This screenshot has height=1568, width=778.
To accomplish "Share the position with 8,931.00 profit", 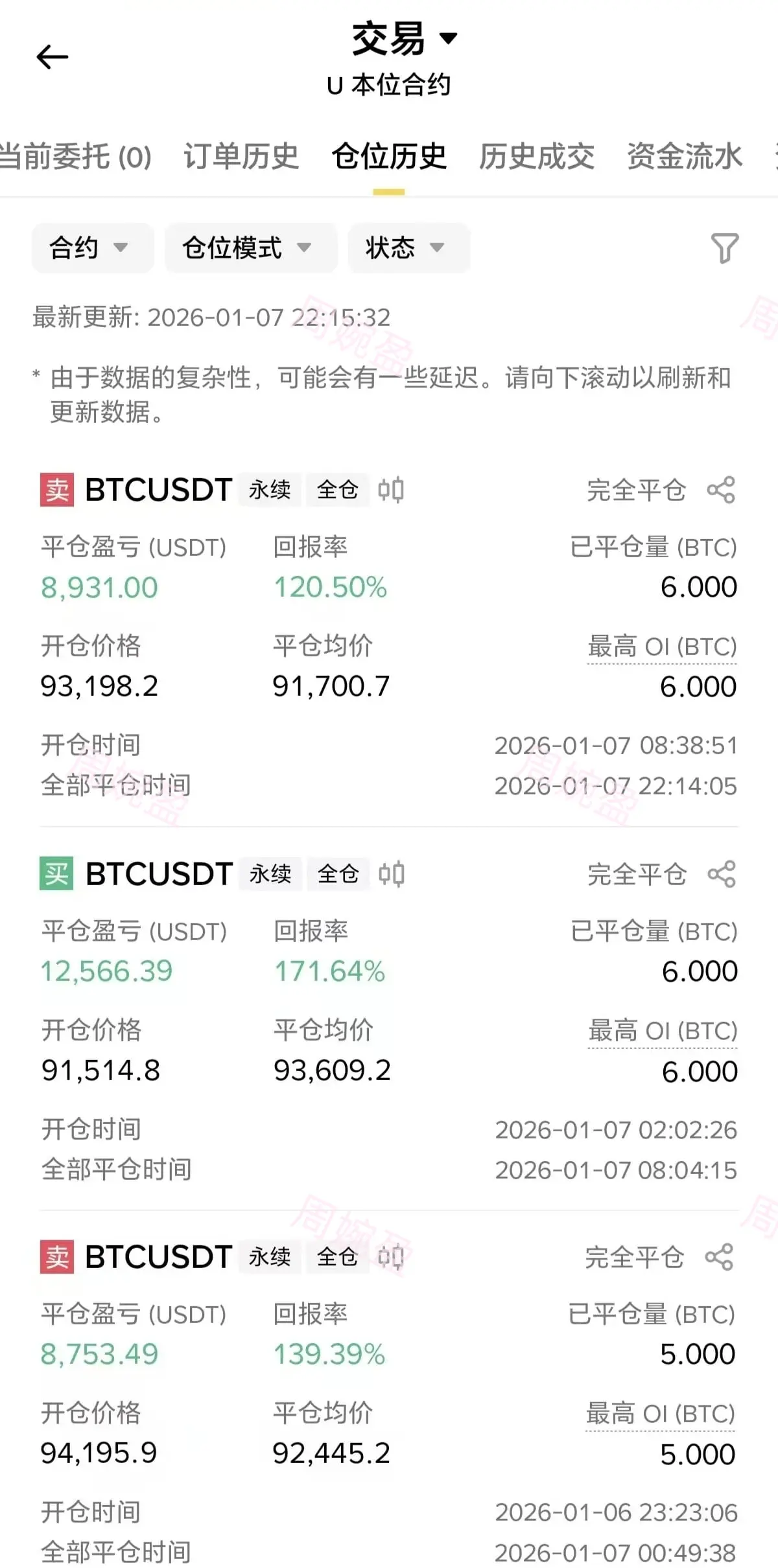I will pos(721,490).
